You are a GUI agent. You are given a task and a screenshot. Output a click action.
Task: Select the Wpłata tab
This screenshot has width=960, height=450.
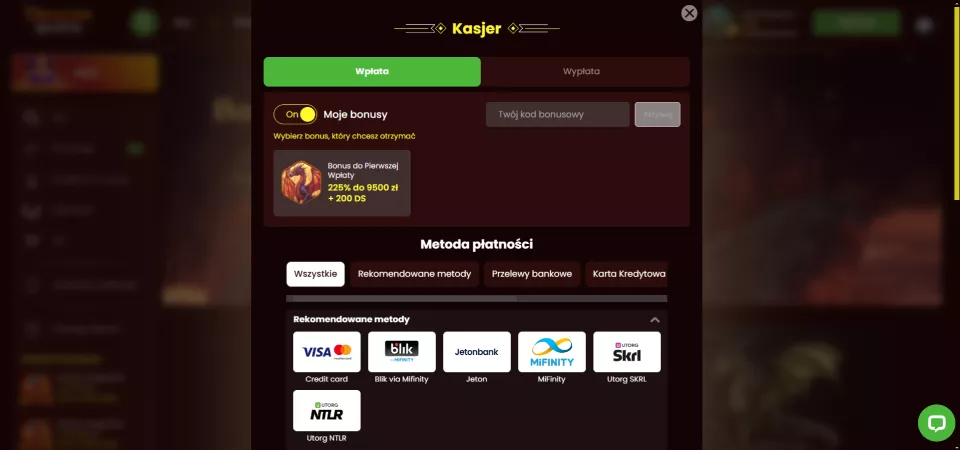click(x=372, y=72)
